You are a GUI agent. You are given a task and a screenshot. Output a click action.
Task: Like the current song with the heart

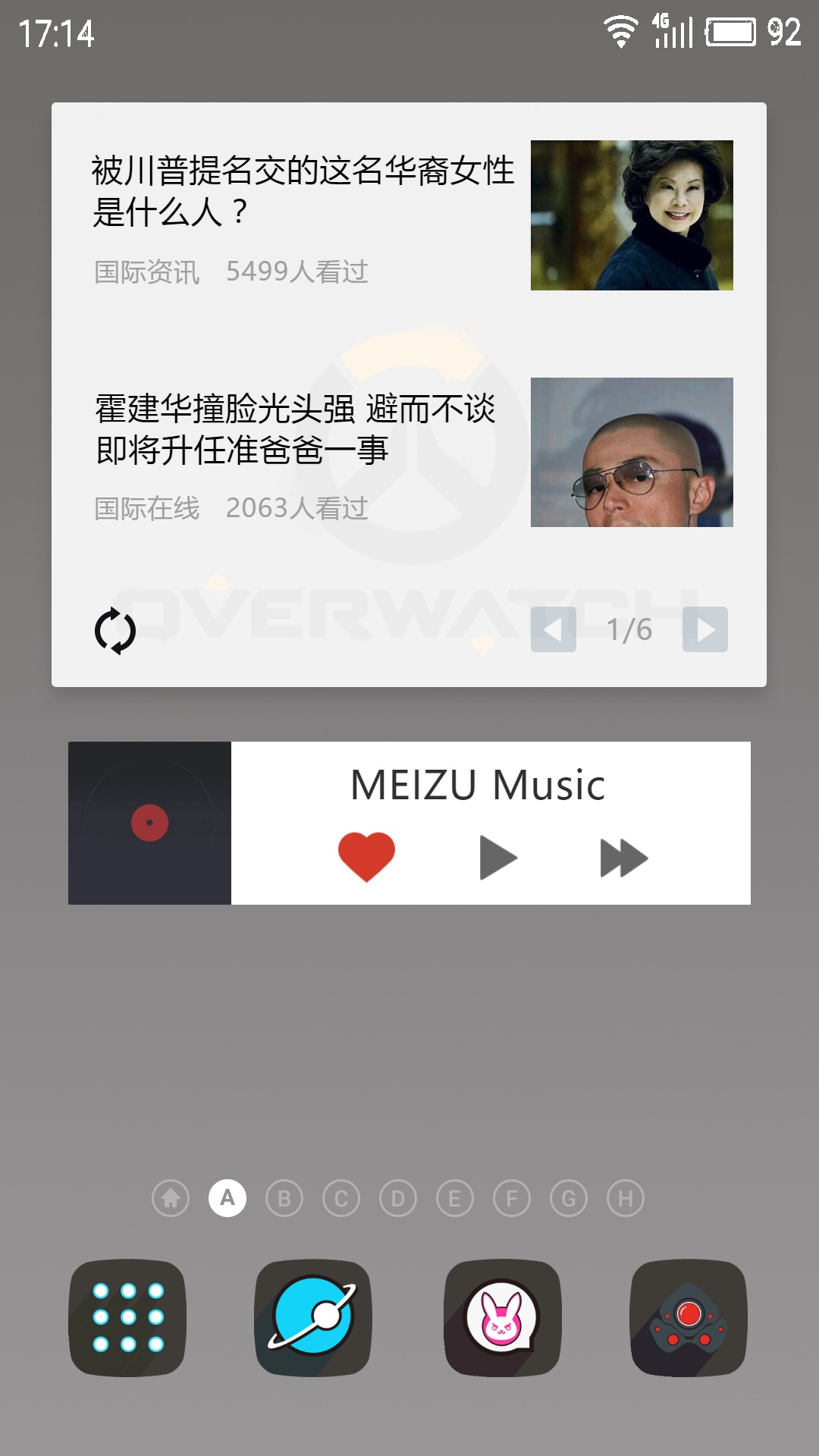pos(366,857)
